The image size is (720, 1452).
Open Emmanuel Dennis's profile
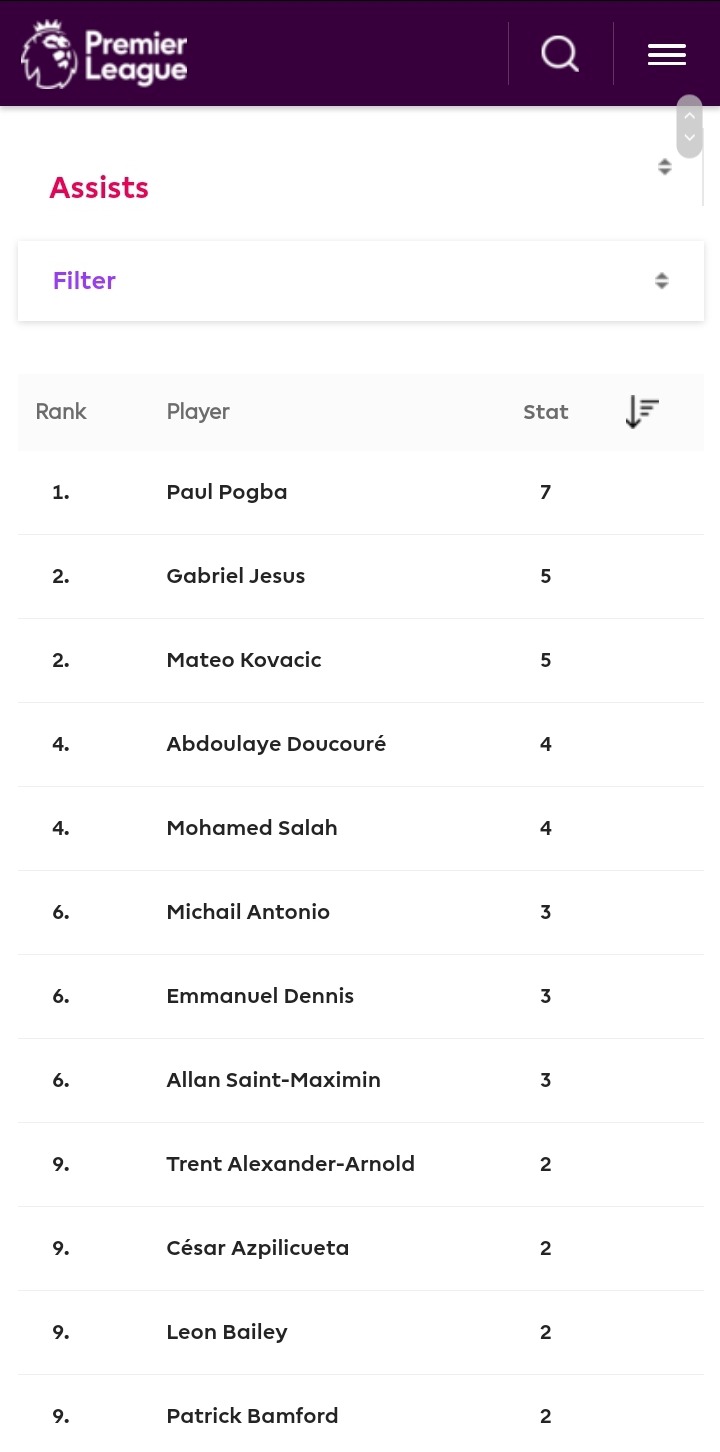pos(260,996)
